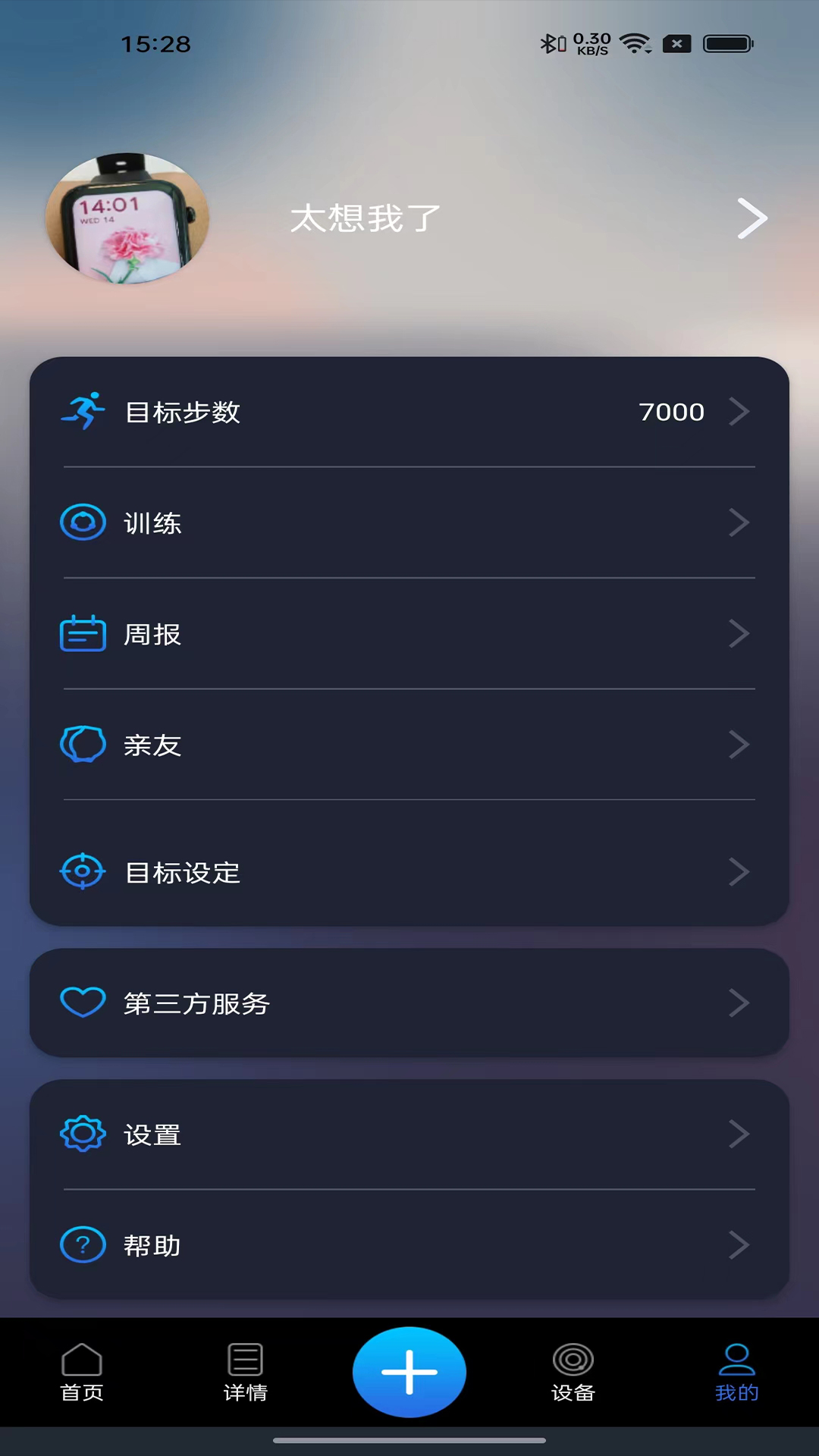The width and height of the screenshot is (819, 1456).
Task: Expand the 设置 row chevron
Action: 739,1134
